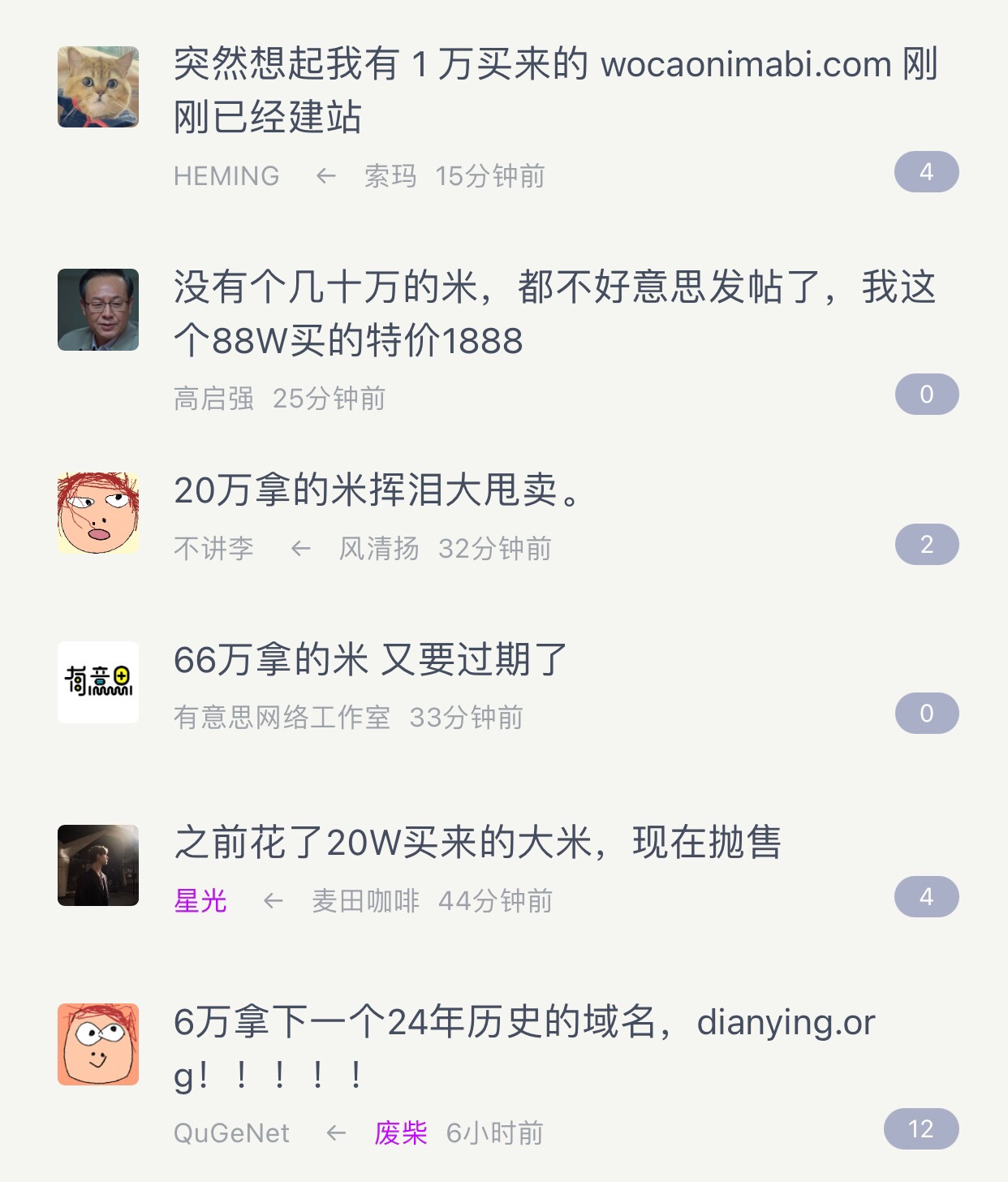Screen dimensions: 1008x1182
Task: Open the wocaonimabi.com thread
Action: 555,90
